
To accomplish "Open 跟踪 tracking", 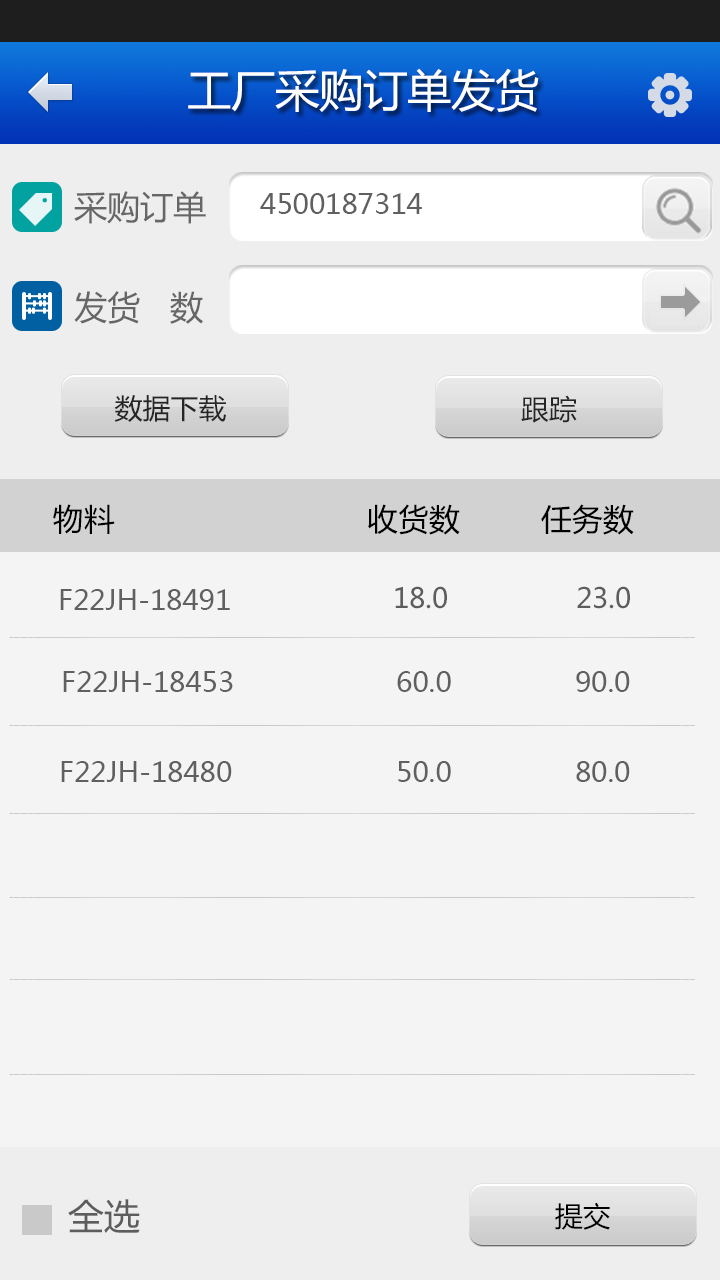I will (x=548, y=407).
